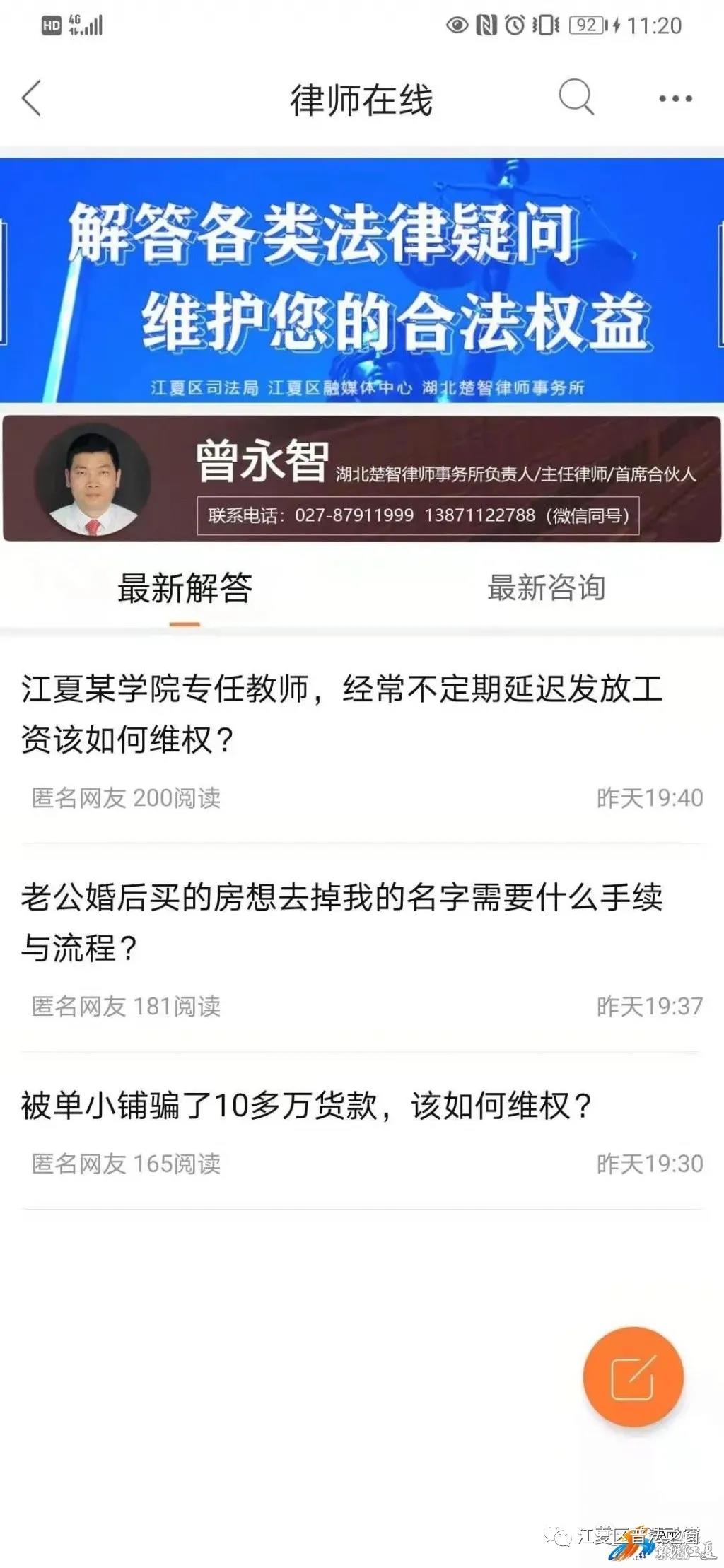Open the search magnifier icon

click(576, 97)
